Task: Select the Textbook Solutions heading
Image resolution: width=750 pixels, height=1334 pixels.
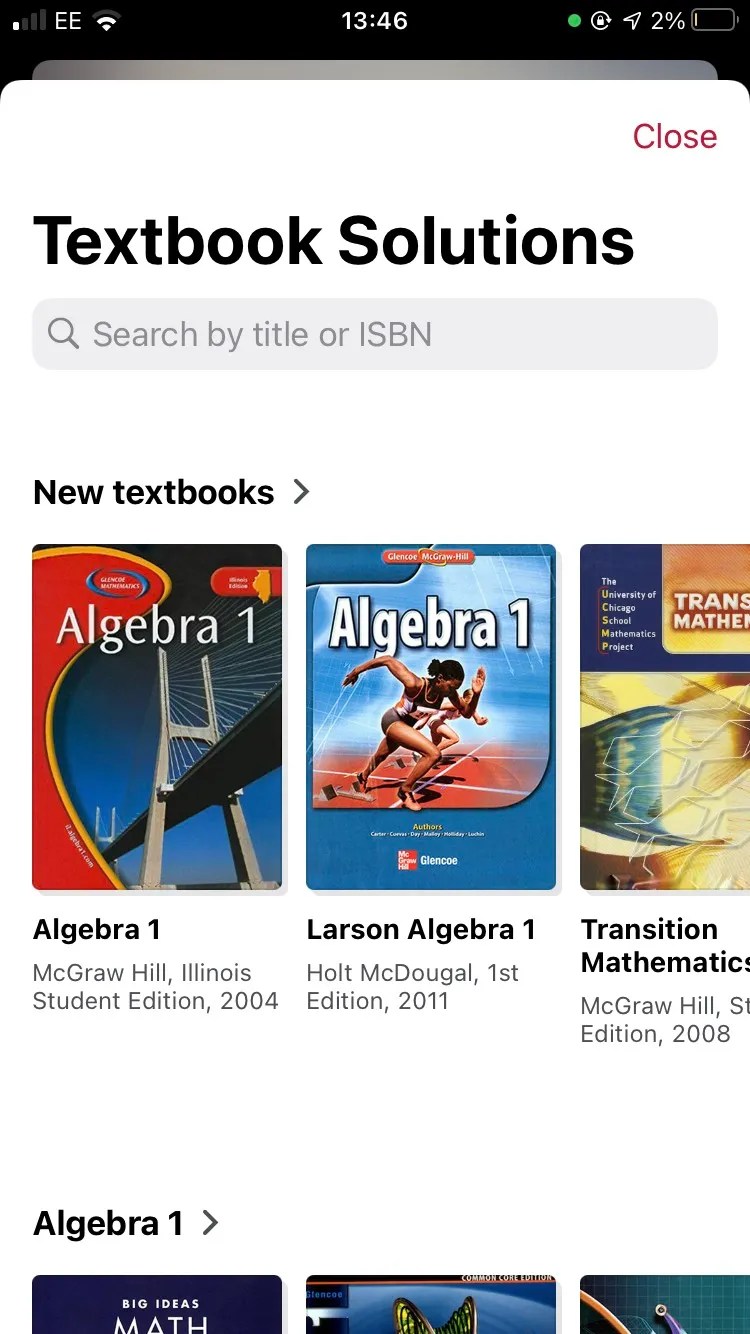Action: pos(334,240)
